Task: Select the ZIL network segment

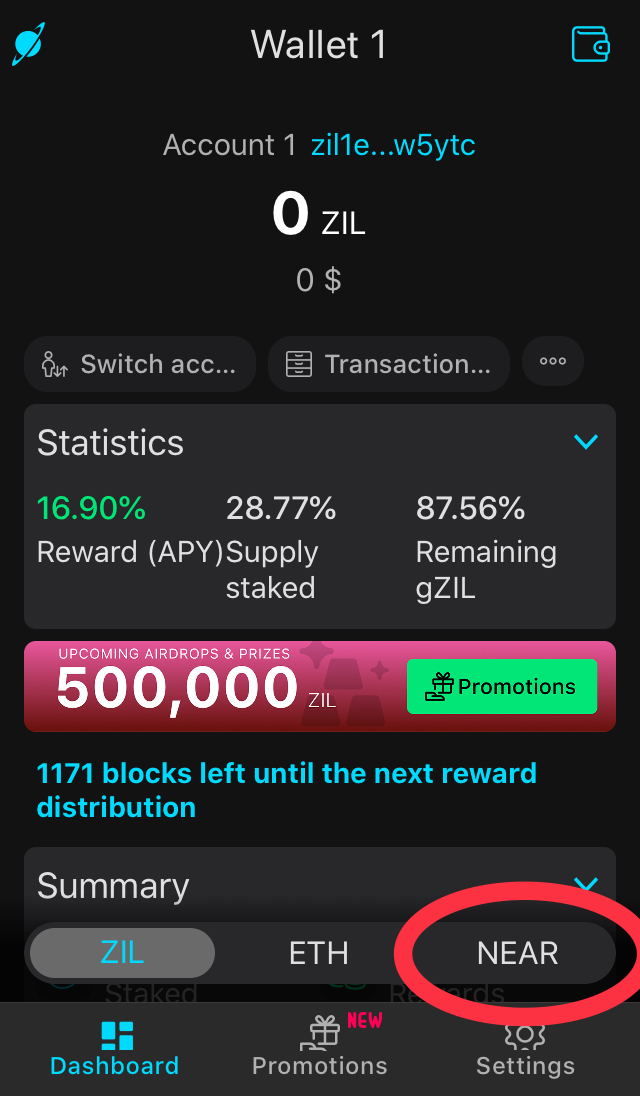Action: tap(122, 953)
